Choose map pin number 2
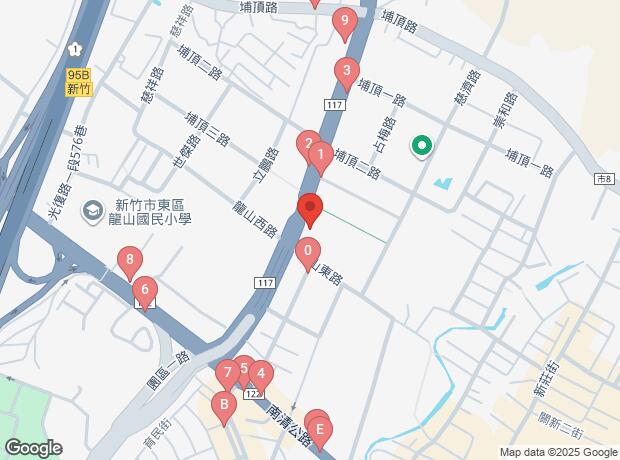 [x=307, y=143]
